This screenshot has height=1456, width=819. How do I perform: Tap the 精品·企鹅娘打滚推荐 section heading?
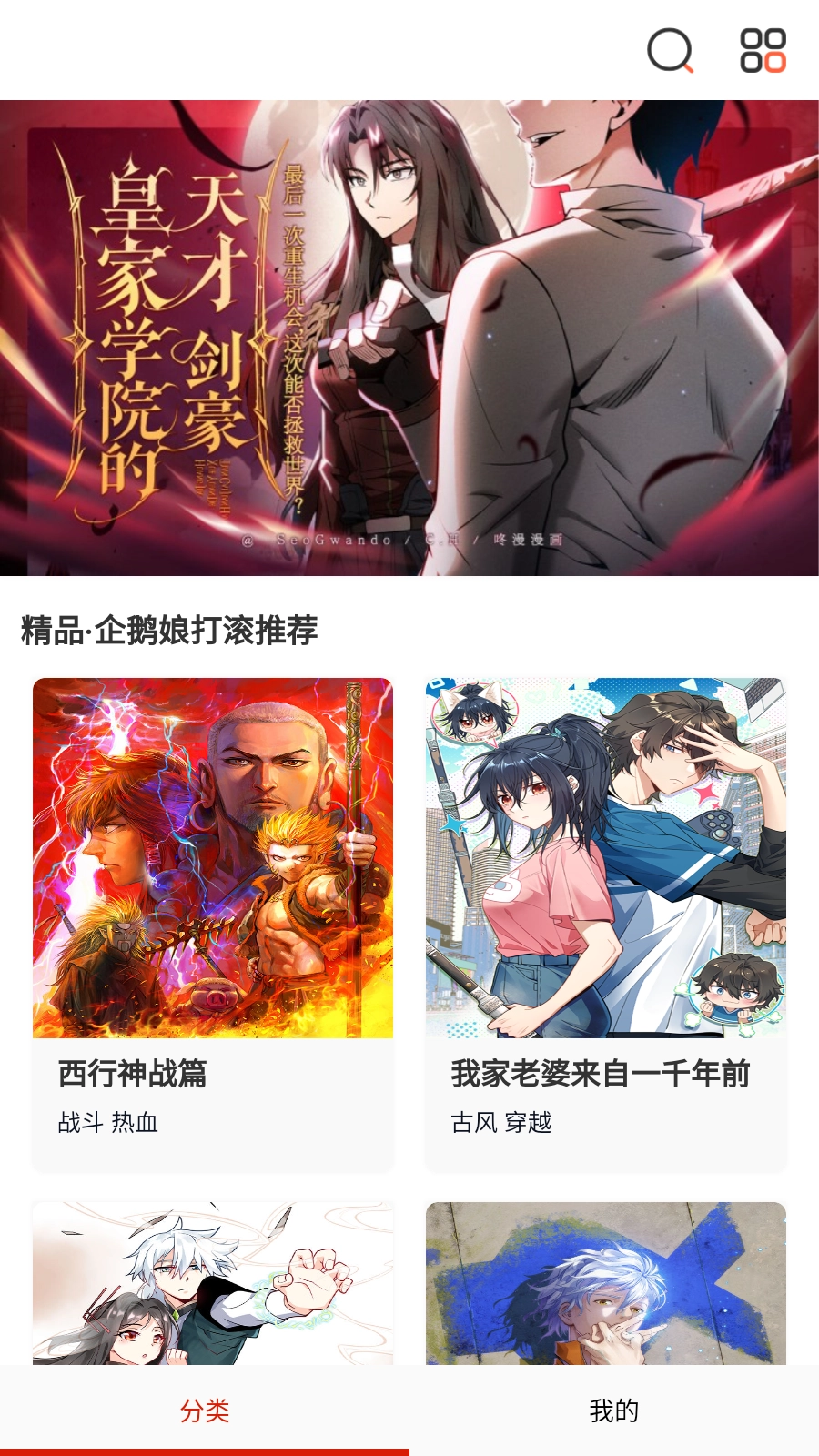point(168,627)
